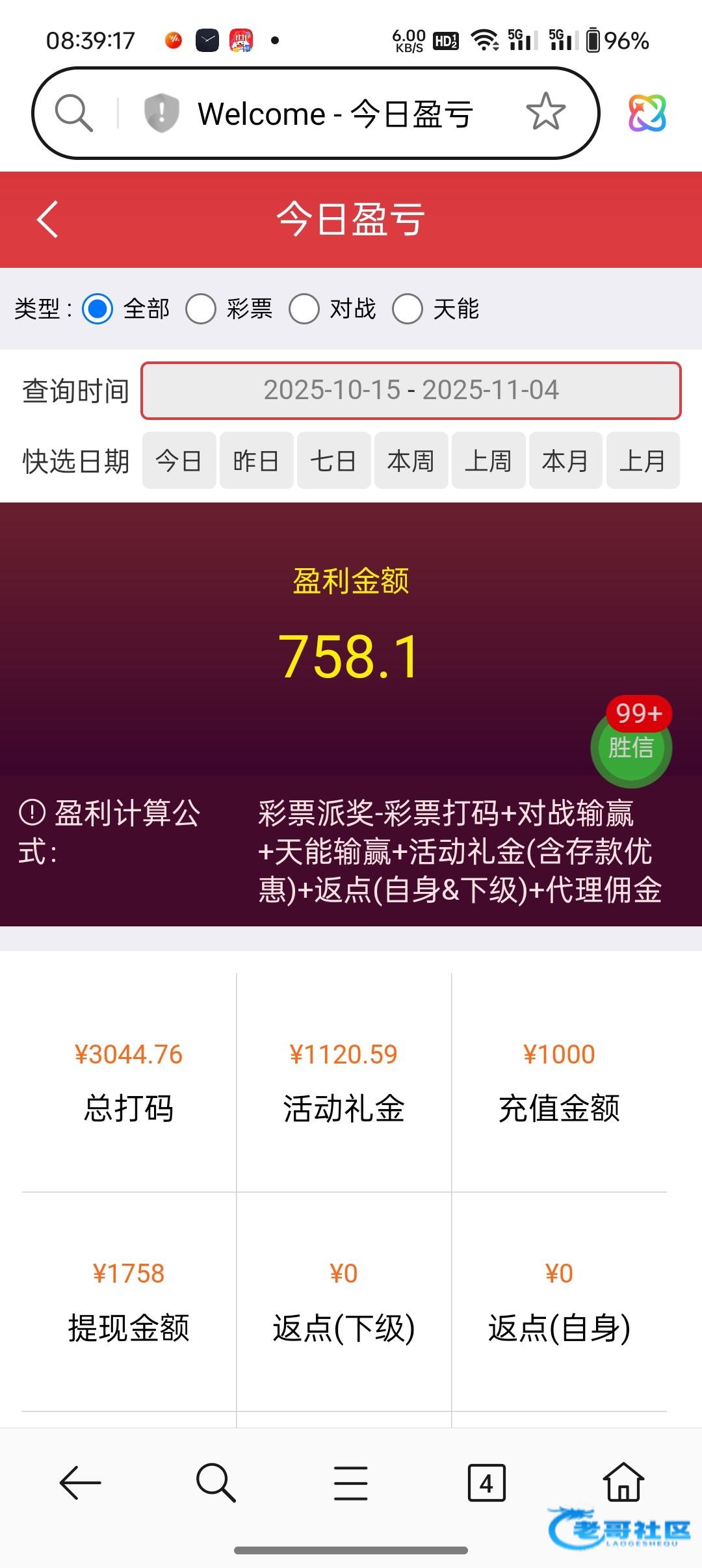
Task: Filter by 昨日
Action: click(x=256, y=460)
